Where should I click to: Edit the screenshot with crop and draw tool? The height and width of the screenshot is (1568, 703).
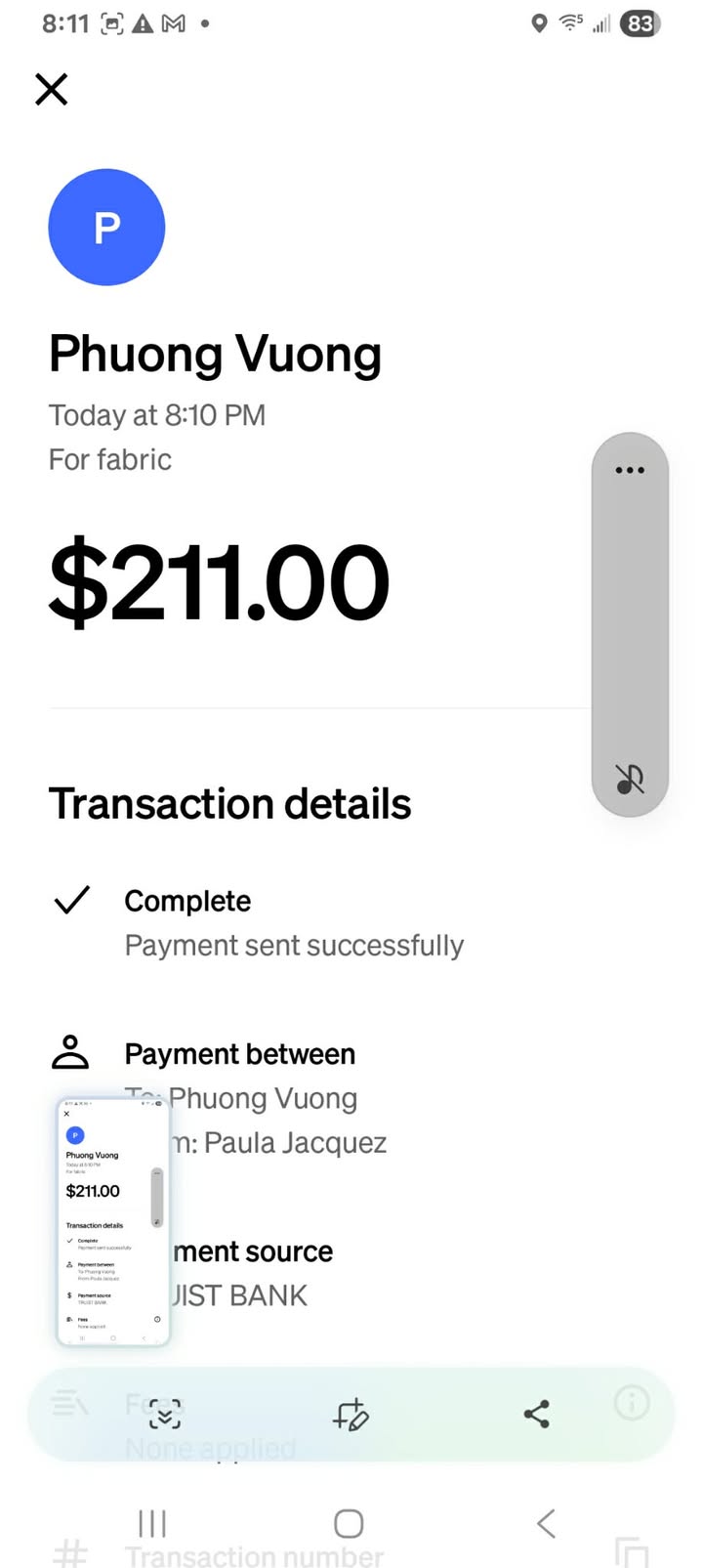350,1414
